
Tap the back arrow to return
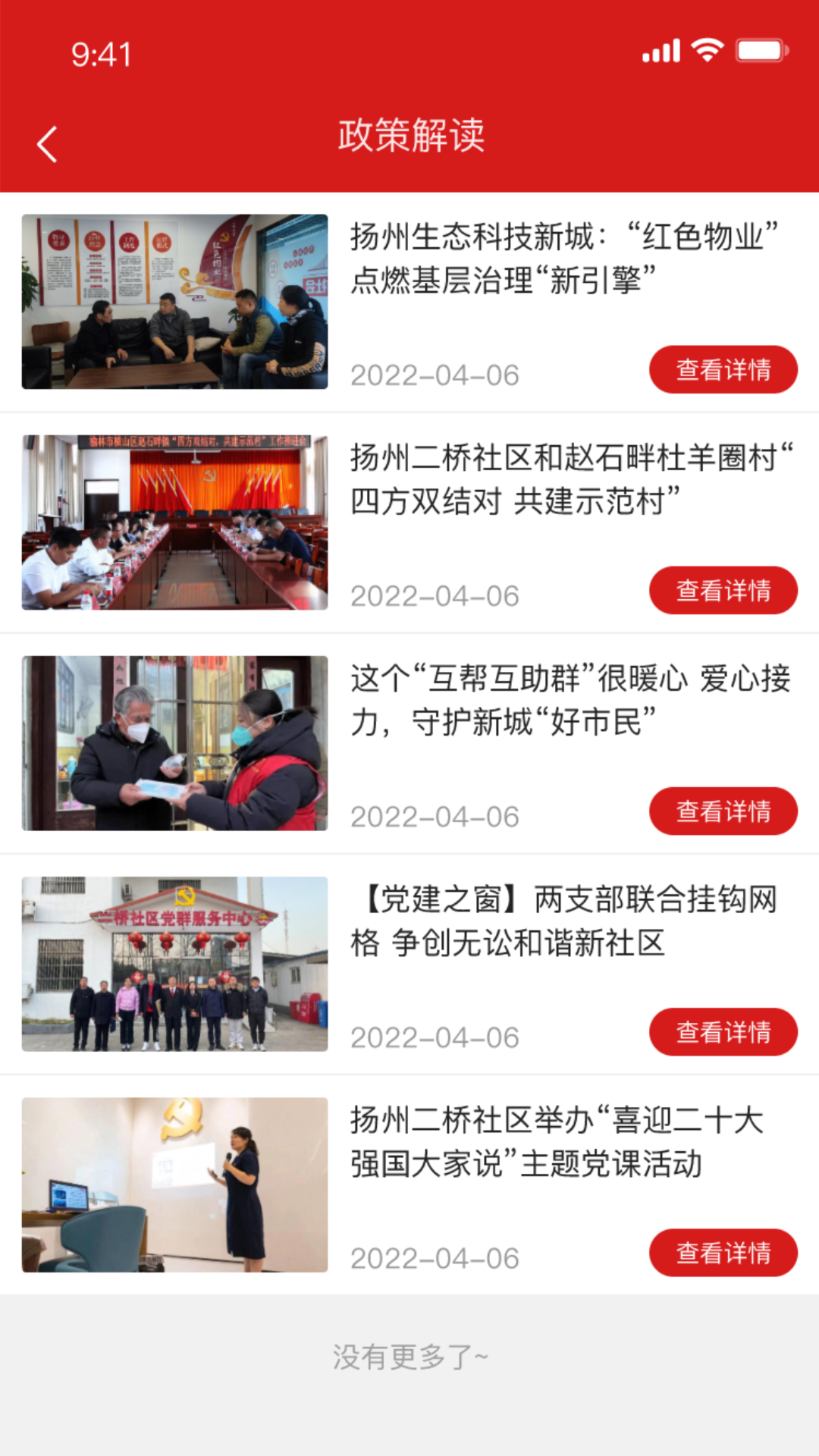(47, 143)
